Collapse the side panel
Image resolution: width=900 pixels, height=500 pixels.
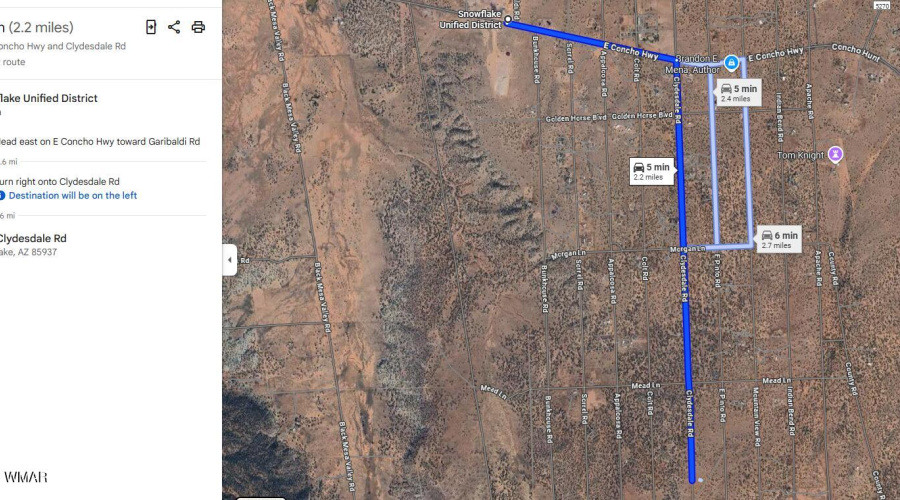click(x=229, y=259)
